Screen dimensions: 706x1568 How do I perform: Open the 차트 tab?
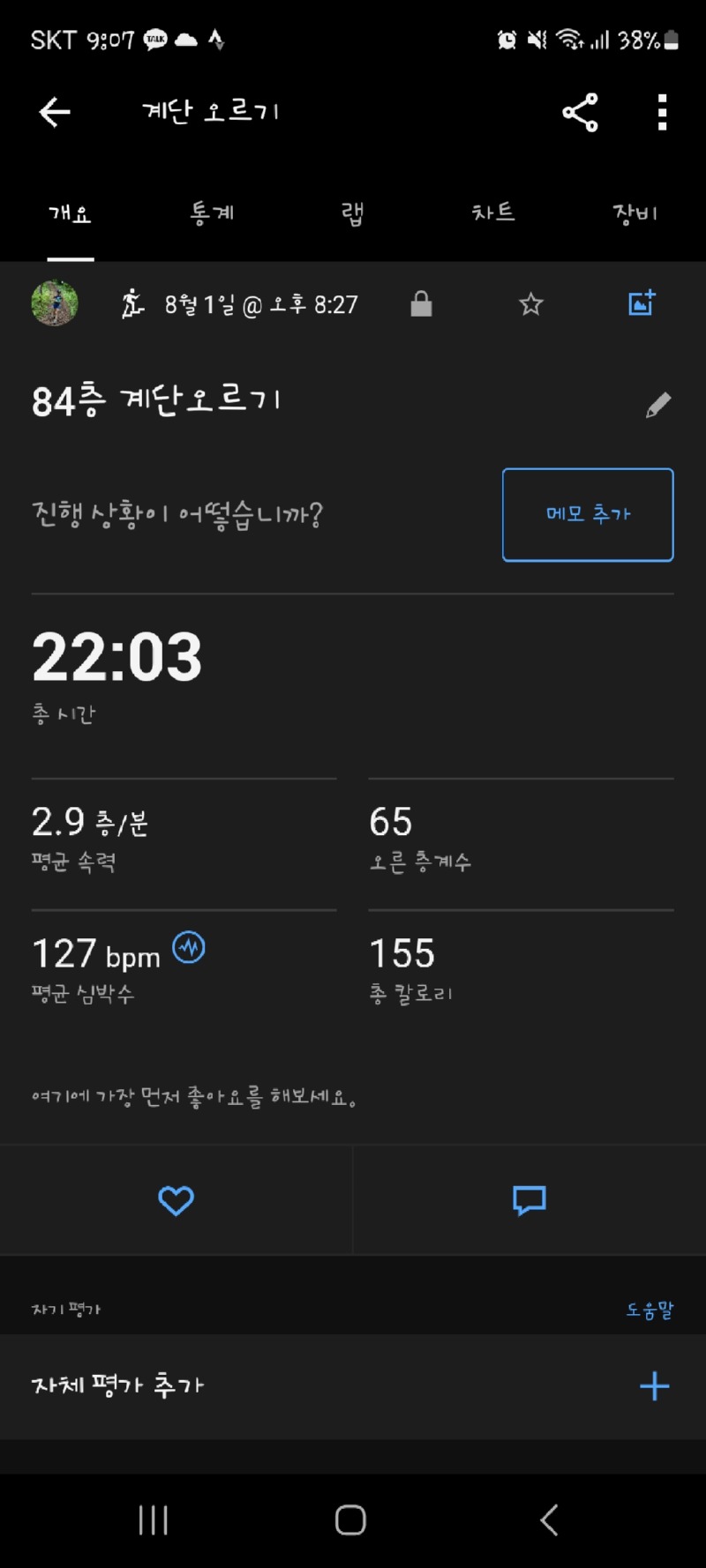(493, 213)
